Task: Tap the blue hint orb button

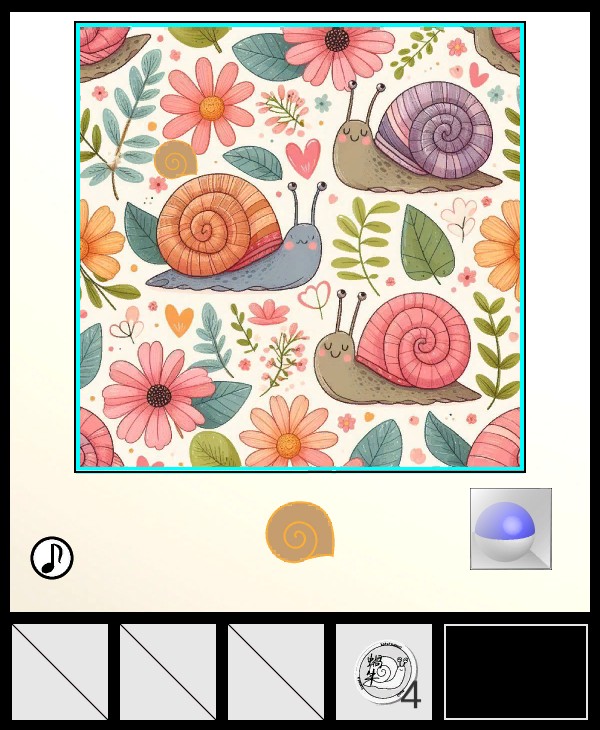Action: point(511,529)
